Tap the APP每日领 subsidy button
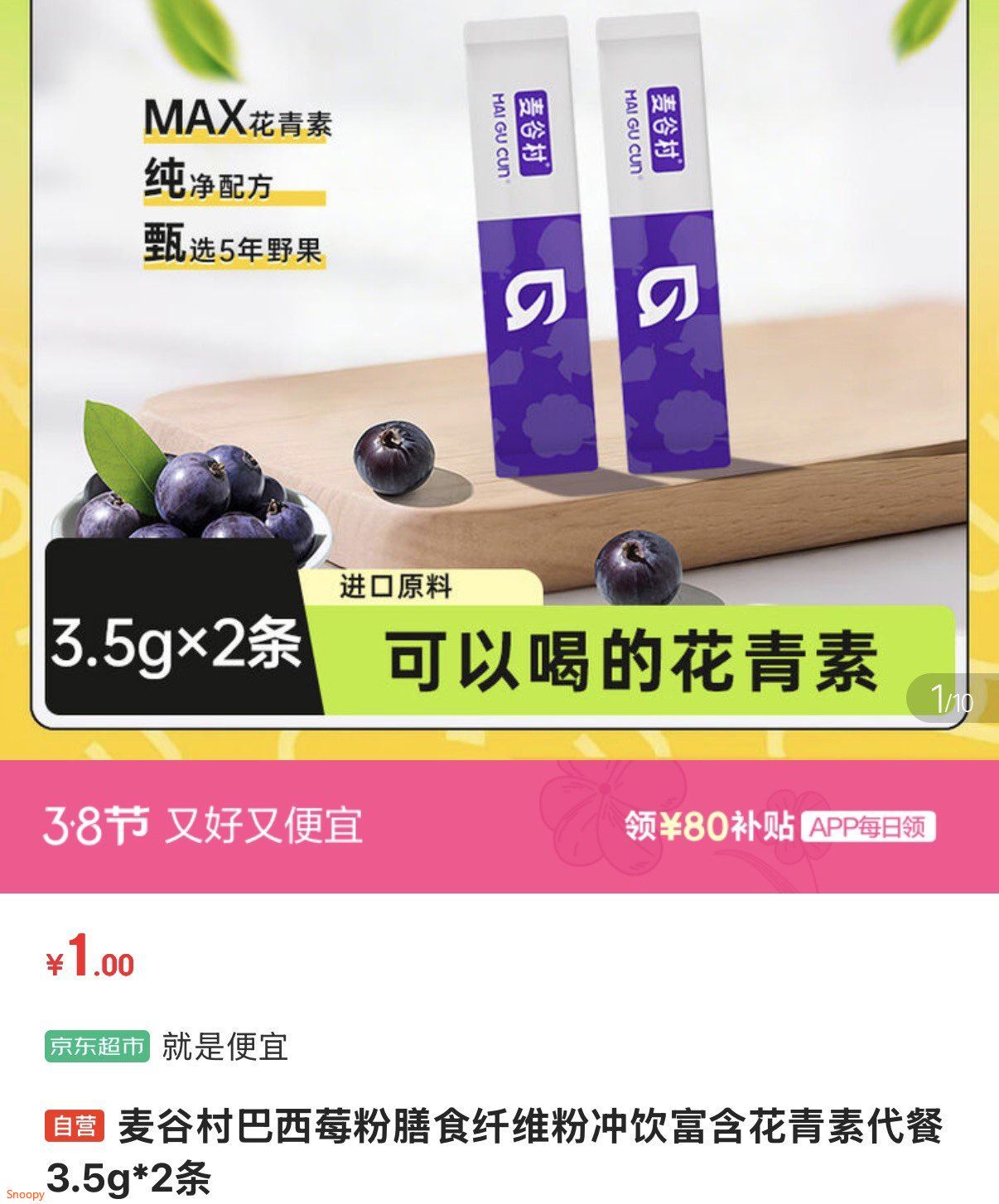 (868, 827)
